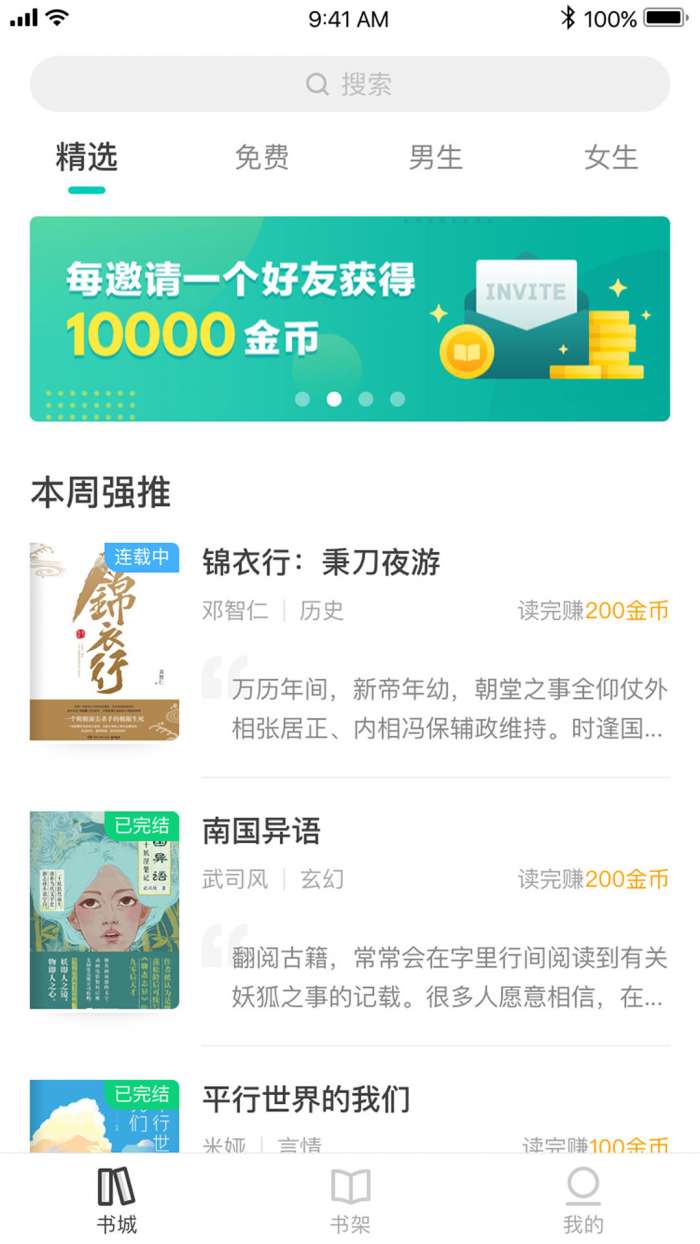Viewport: 700px width, 1244px height.
Task: Open the 搜索 search box
Action: 349,84
